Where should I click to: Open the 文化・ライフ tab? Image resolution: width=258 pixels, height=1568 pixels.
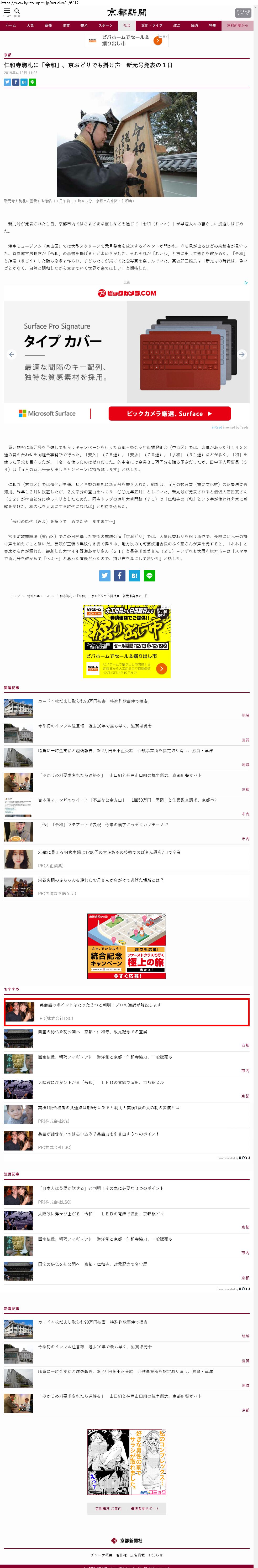(151, 25)
